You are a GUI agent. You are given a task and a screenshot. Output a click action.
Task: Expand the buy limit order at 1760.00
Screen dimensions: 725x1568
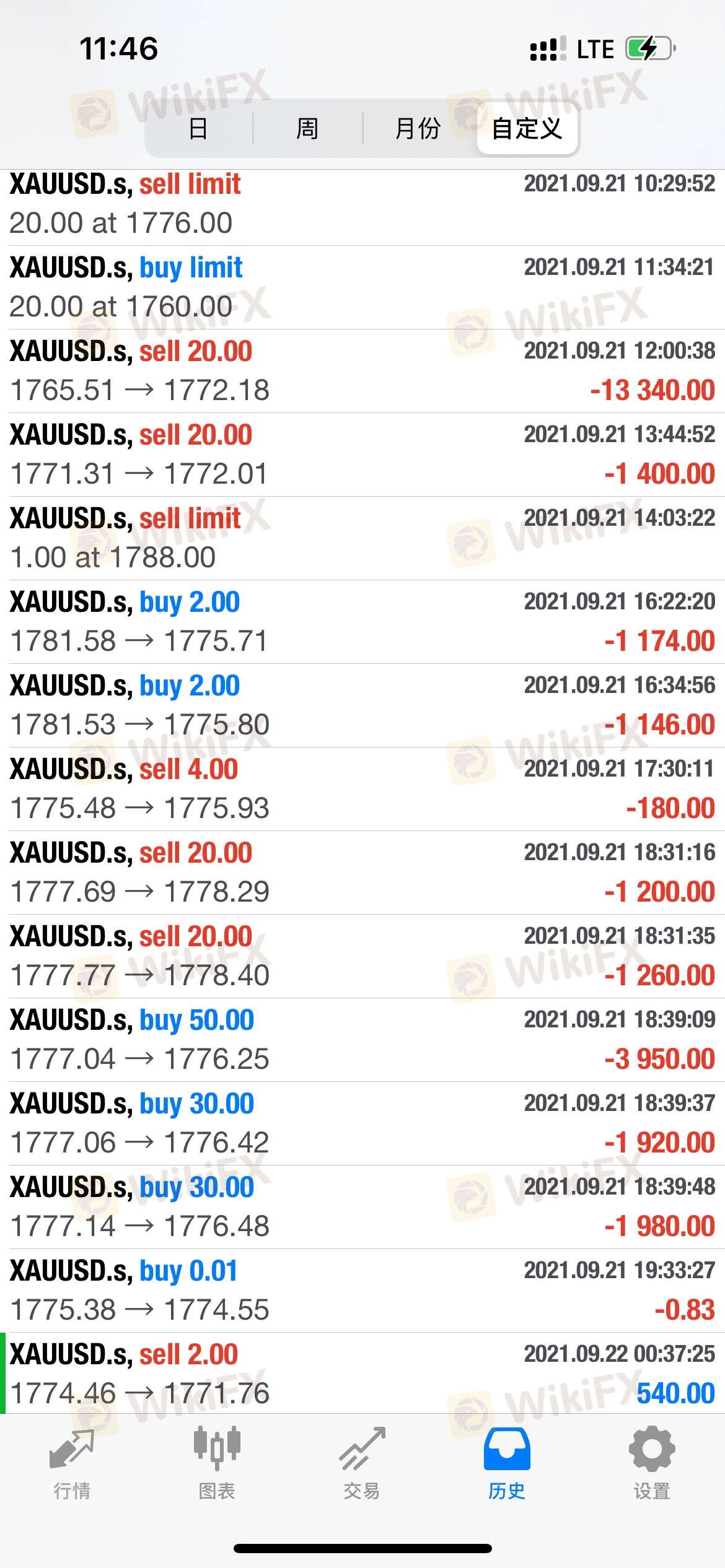pos(362,287)
